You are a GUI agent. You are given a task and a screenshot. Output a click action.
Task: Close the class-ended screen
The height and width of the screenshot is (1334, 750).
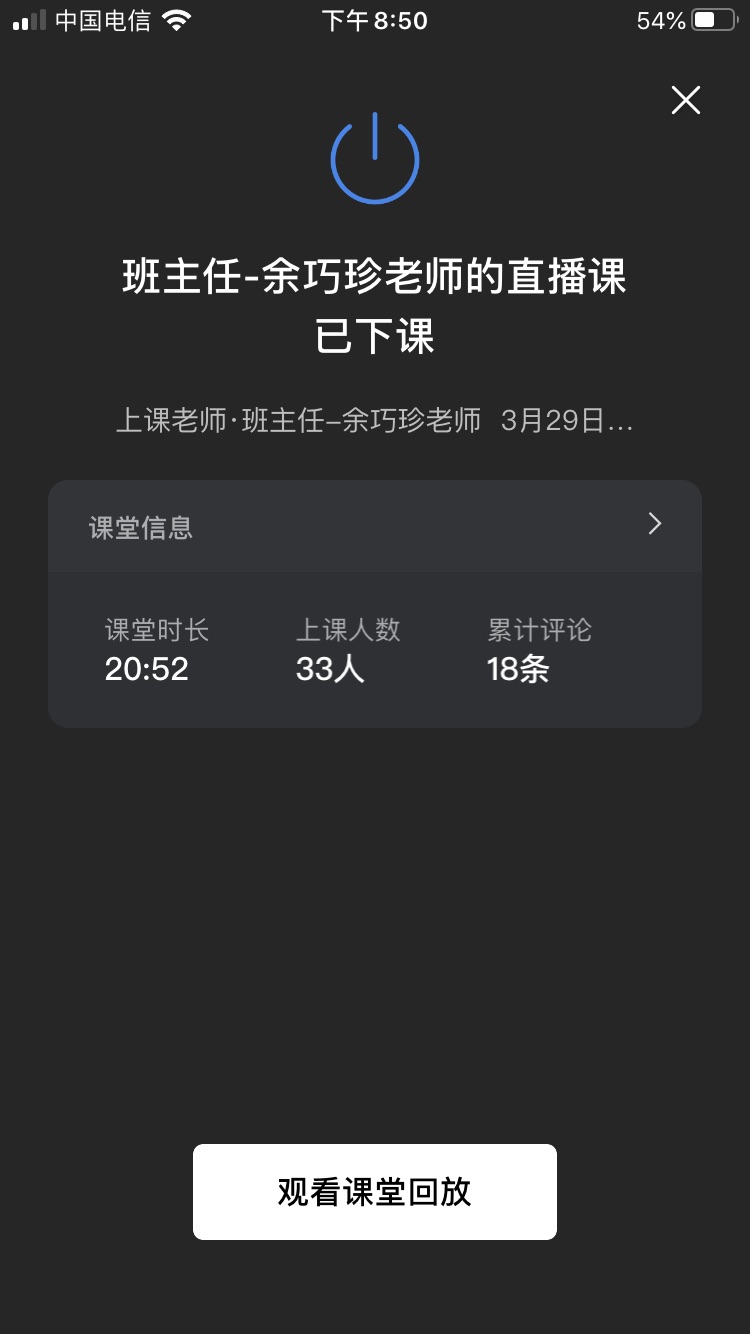coord(686,100)
